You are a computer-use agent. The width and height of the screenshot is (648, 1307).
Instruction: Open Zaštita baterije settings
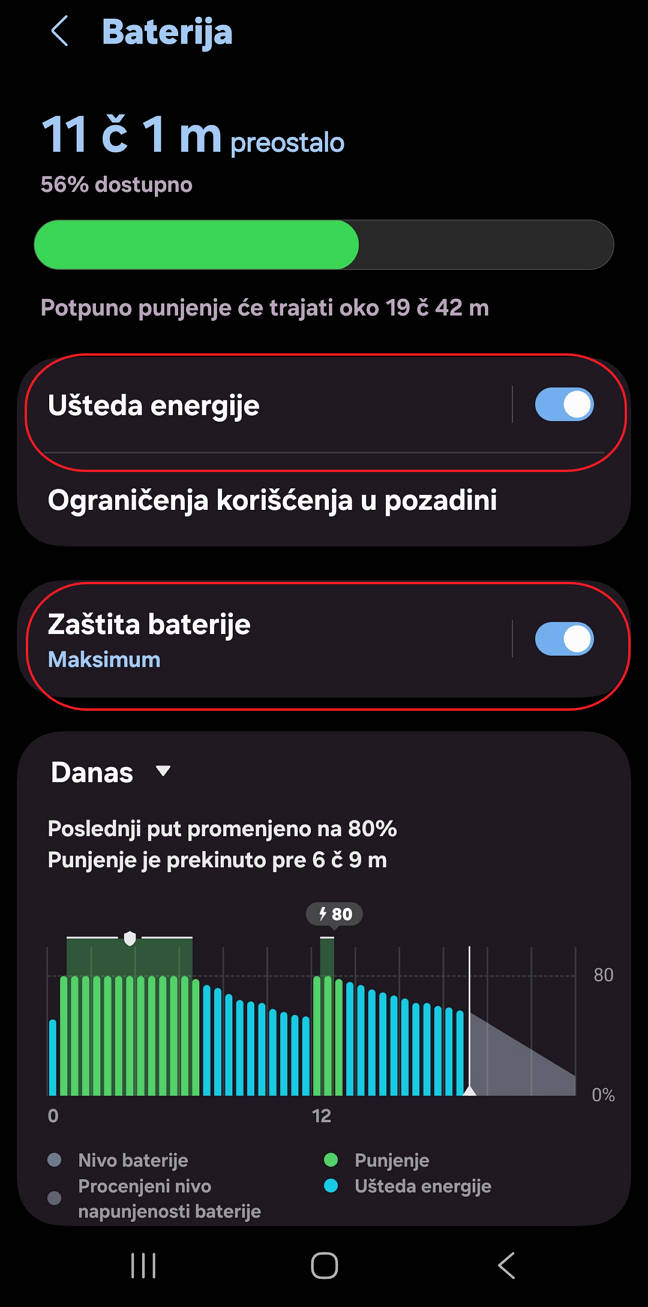(x=250, y=640)
